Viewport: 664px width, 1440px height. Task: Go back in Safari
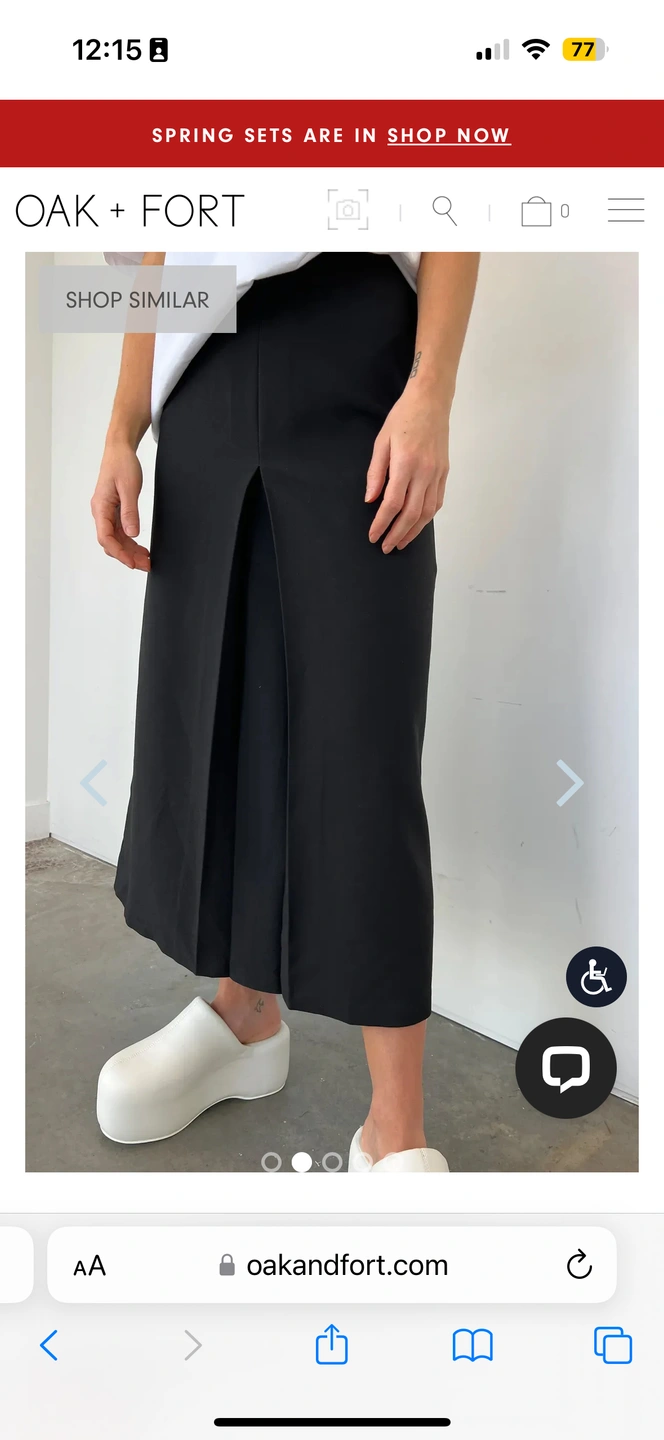(49, 1346)
